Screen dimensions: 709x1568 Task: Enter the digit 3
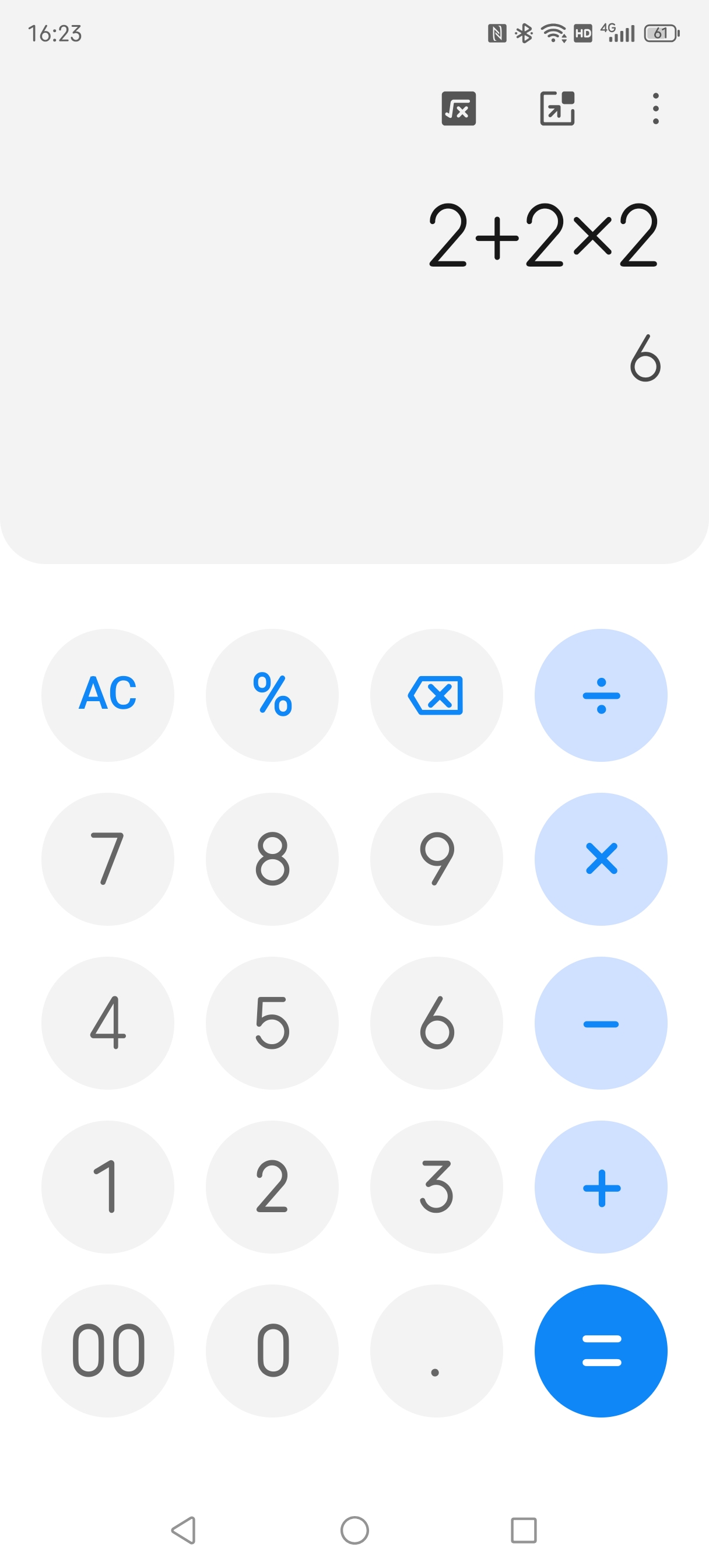coord(436,1186)
